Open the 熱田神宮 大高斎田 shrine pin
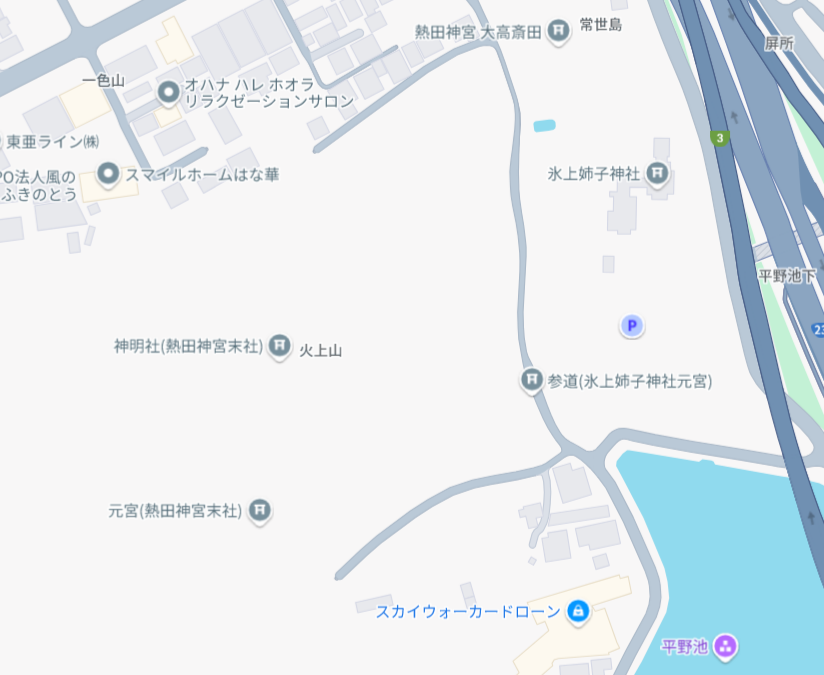Screen dimensions: 824x675 pos(559,32)
